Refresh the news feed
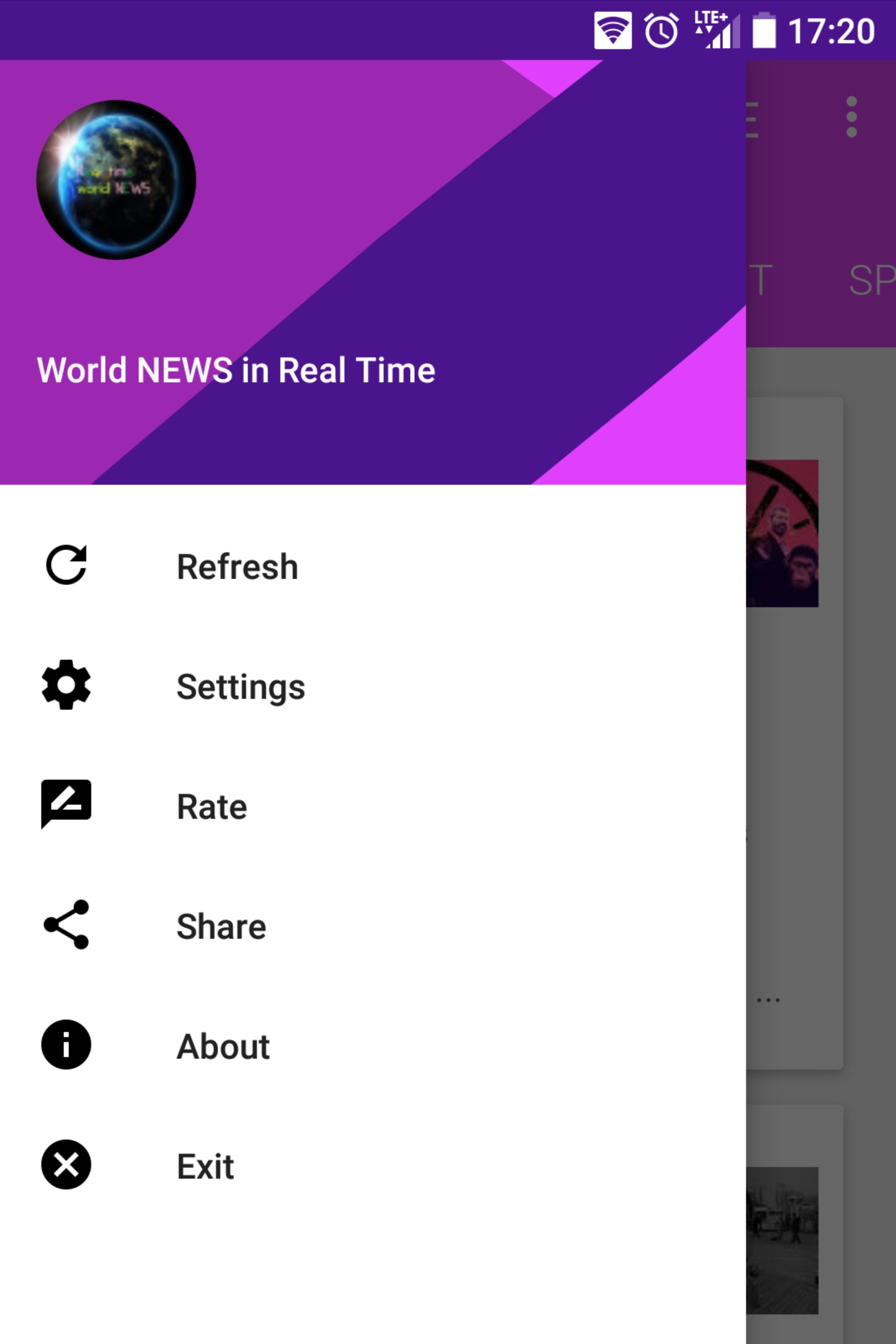896x1344 pixels. (237, 566)
